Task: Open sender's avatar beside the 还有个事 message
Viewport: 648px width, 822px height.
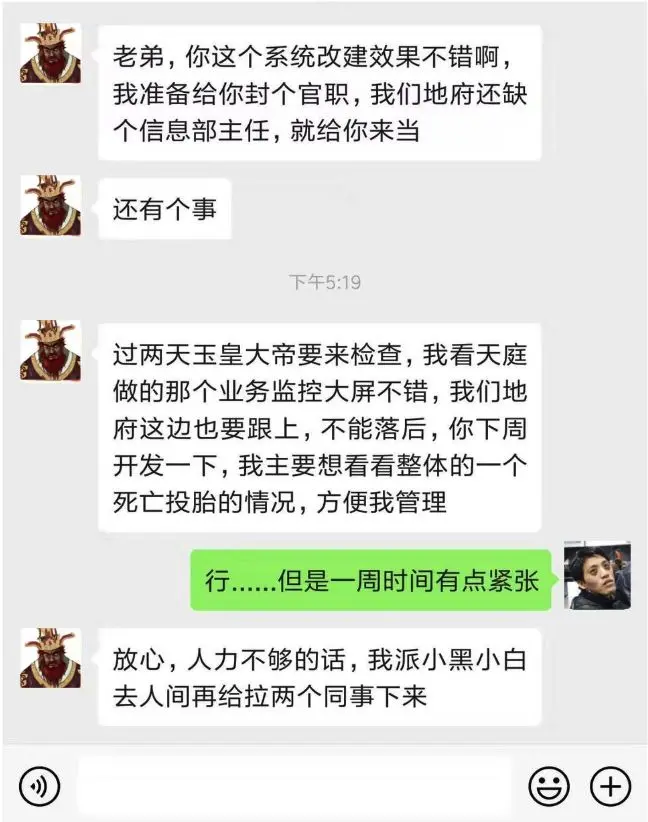Action: tap(50, 206)
